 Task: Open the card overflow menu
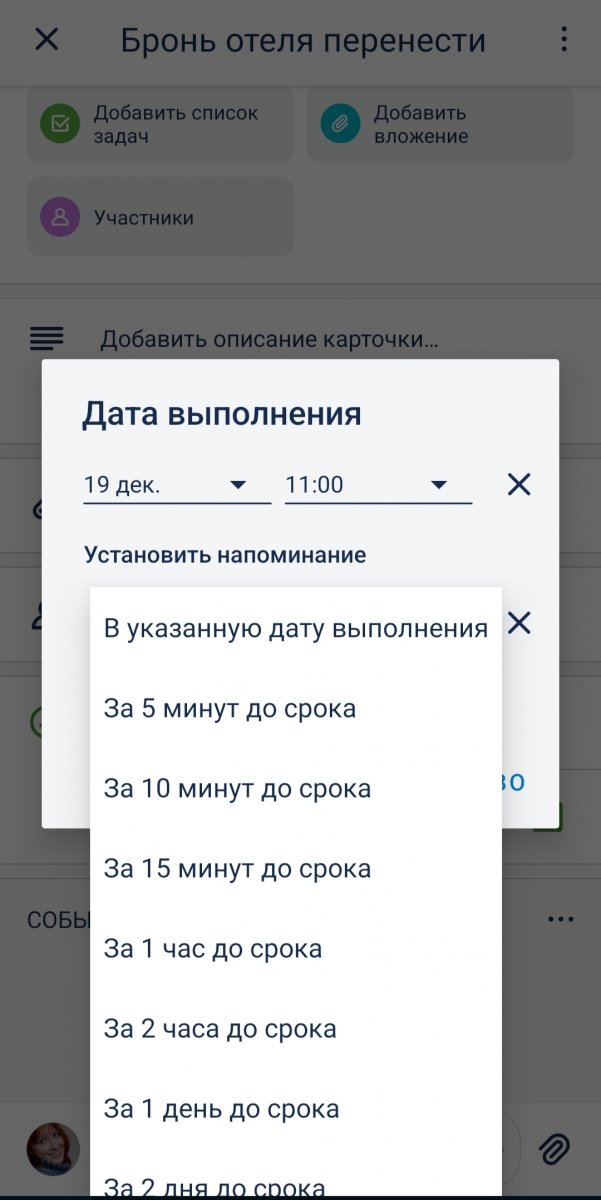564,40
